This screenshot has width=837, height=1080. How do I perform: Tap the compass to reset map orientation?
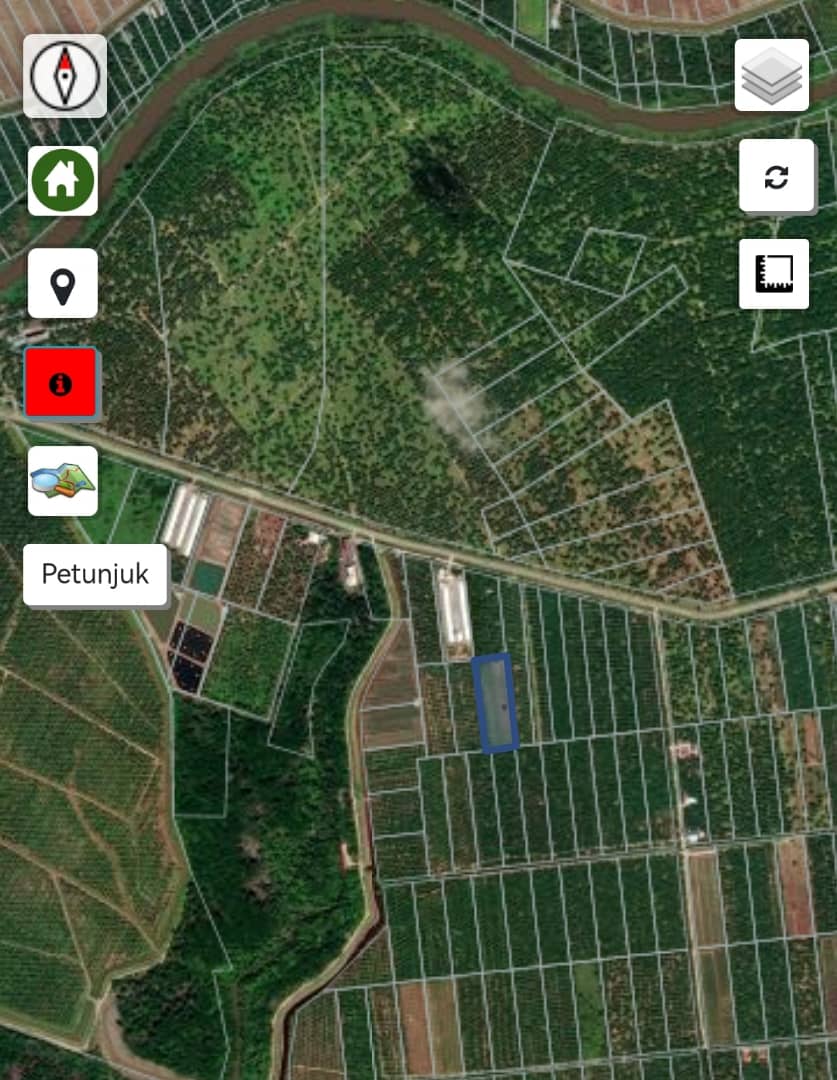point(65,76)
